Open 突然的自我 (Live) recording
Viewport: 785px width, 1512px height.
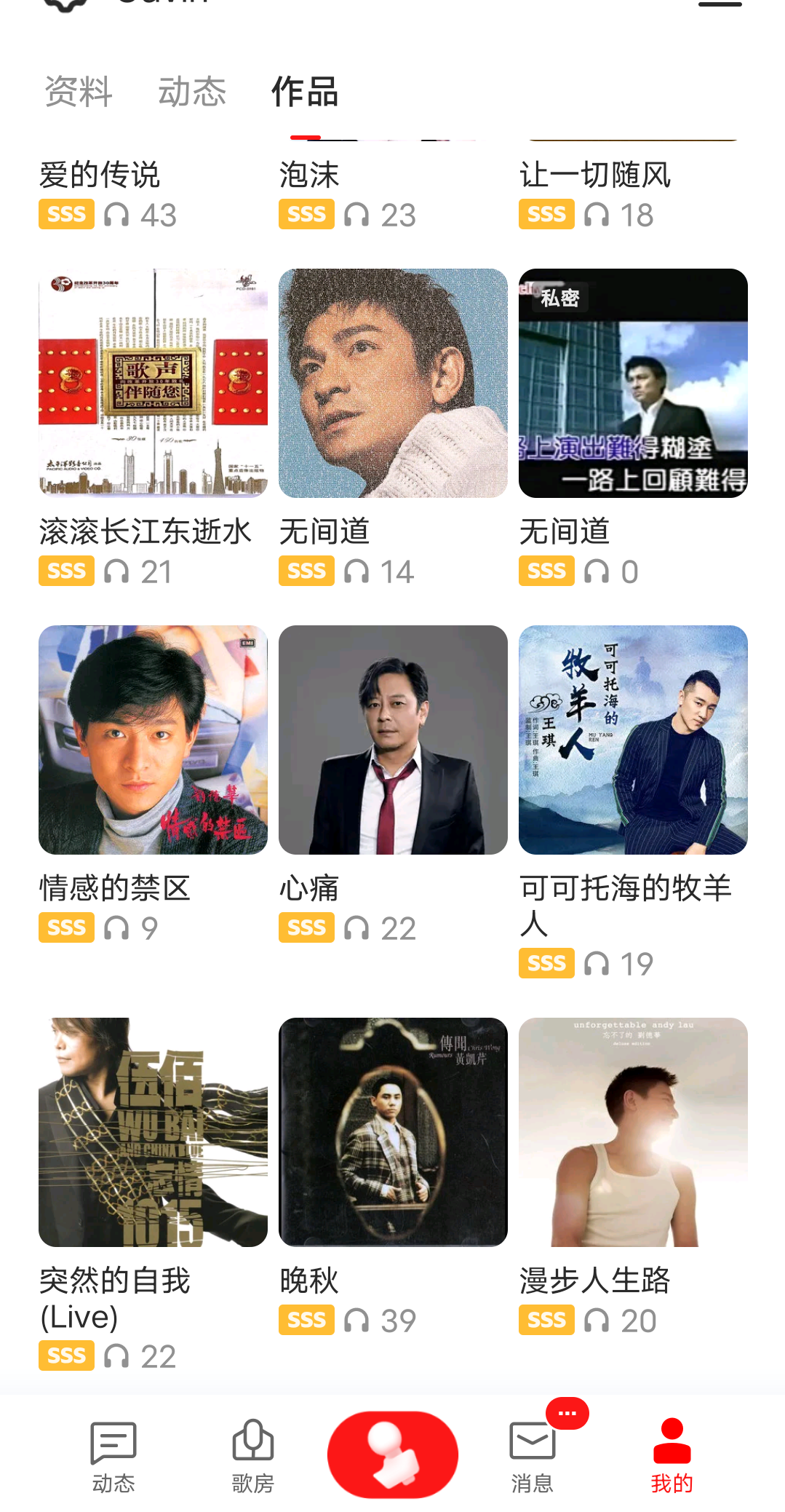point(153,1132)
